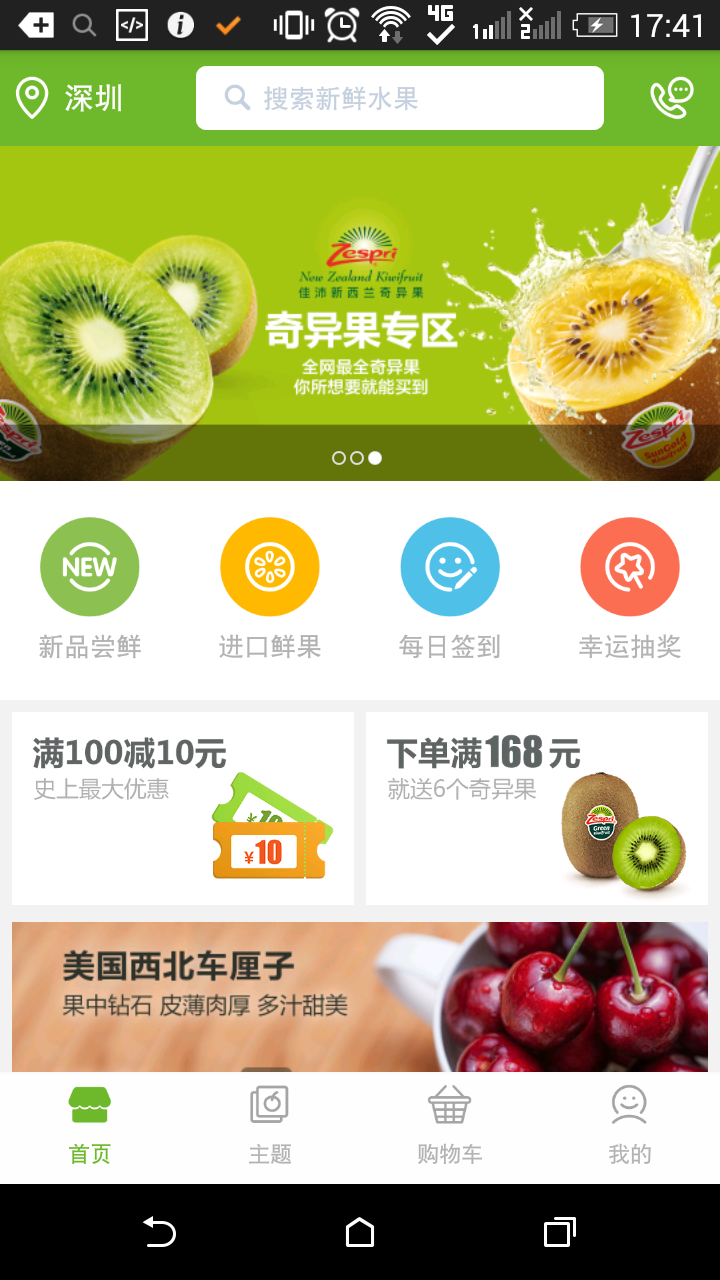Open the customer service phone icon
The width and height of the screenshot is (720, 1280).
pyautogui.click(x=671, y=97)
